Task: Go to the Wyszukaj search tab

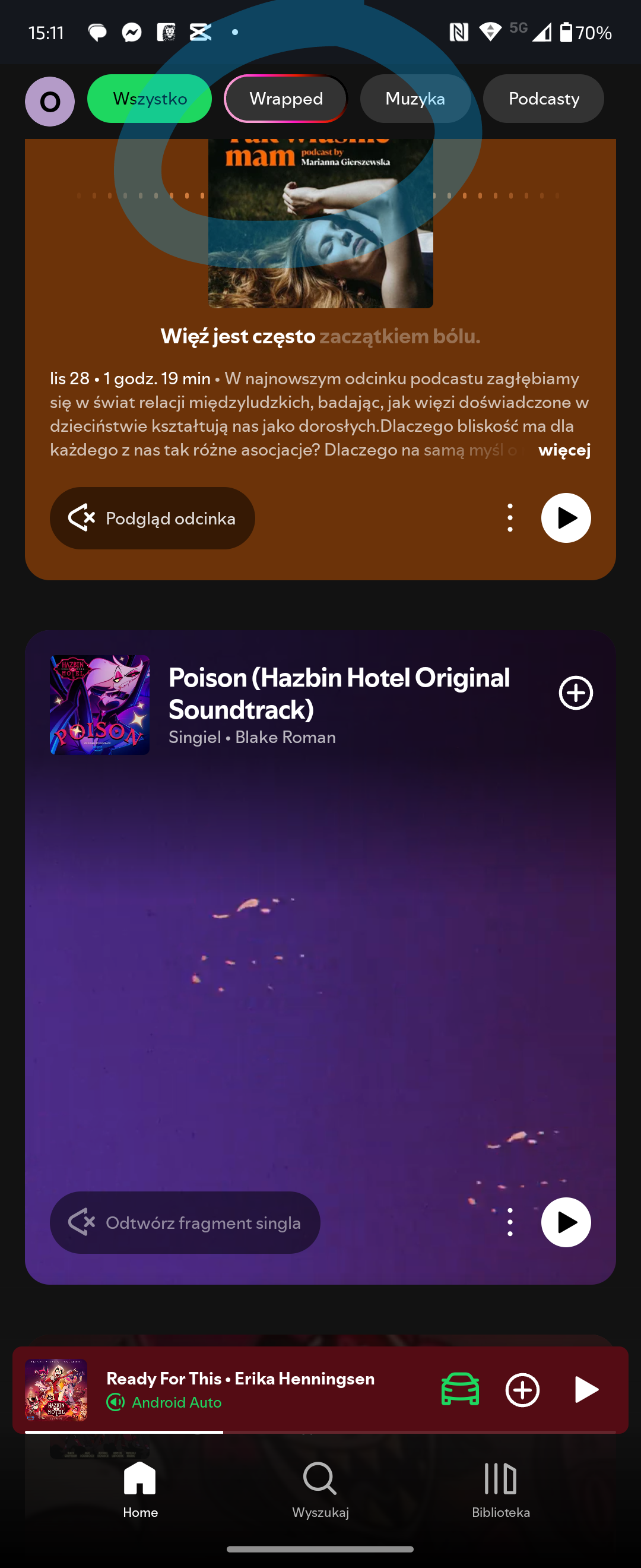Action: pyautogui.click(x=320, y=1490)
